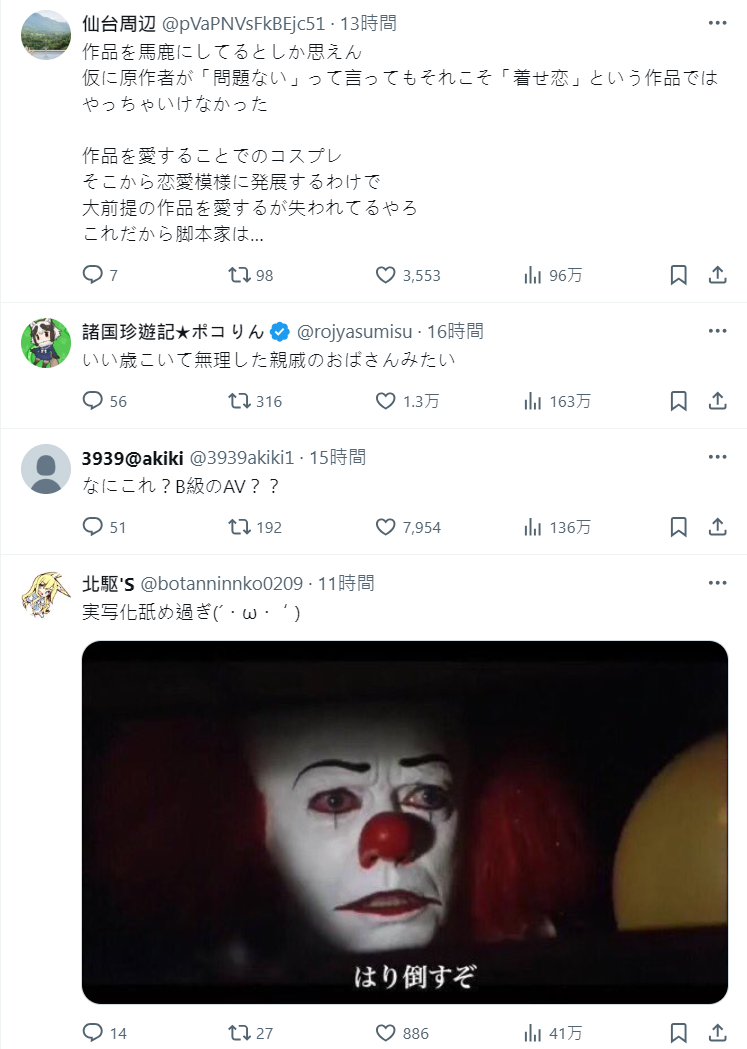Image resolution: width=747 pixels, height=1049 pixels.
Task: Repost 仙台周辺's post
Action: pos(239,275)
